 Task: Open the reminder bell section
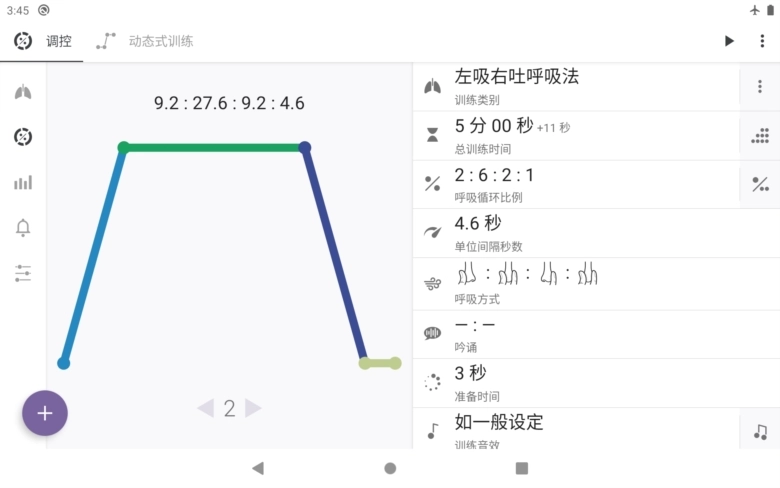(23, 228)
